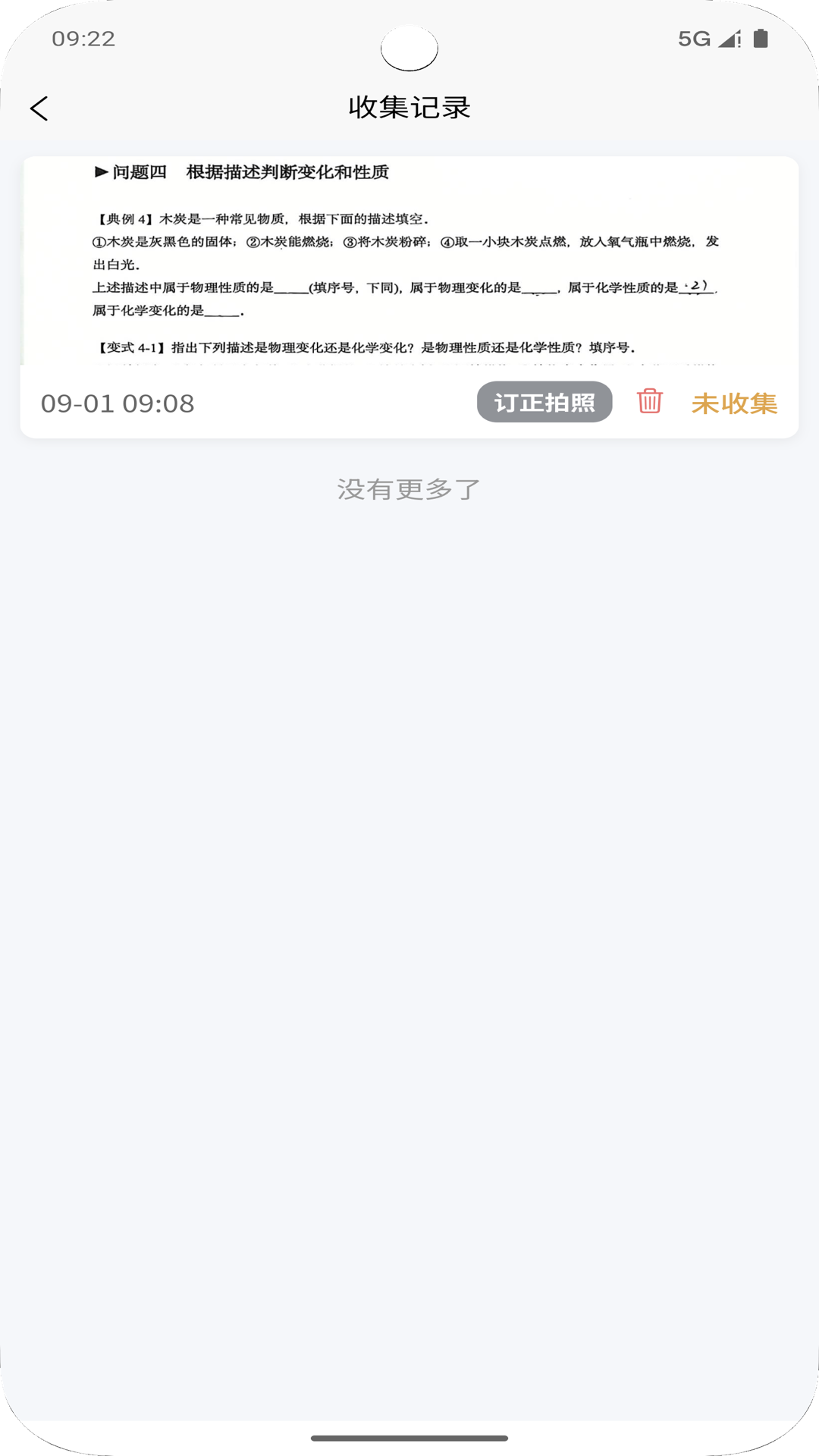Open the homework problem photo
This screenshot has width=819, height=1456.
pos(409,265)
